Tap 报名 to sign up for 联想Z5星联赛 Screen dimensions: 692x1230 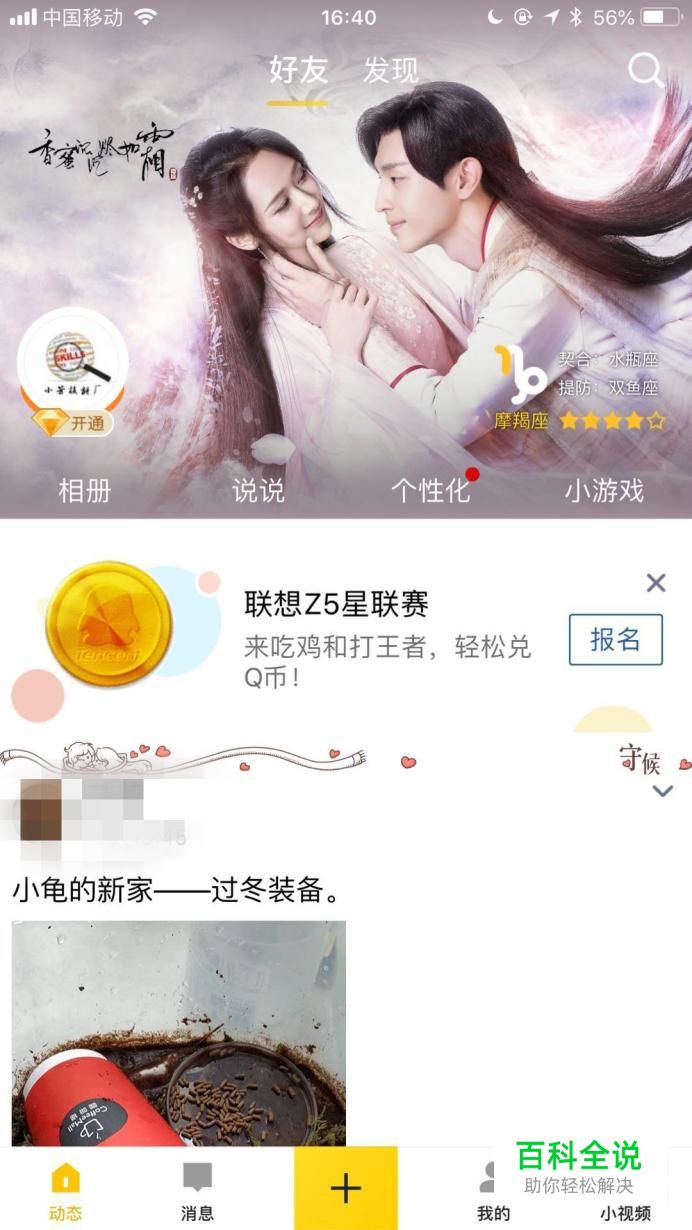tap(615, 639)
